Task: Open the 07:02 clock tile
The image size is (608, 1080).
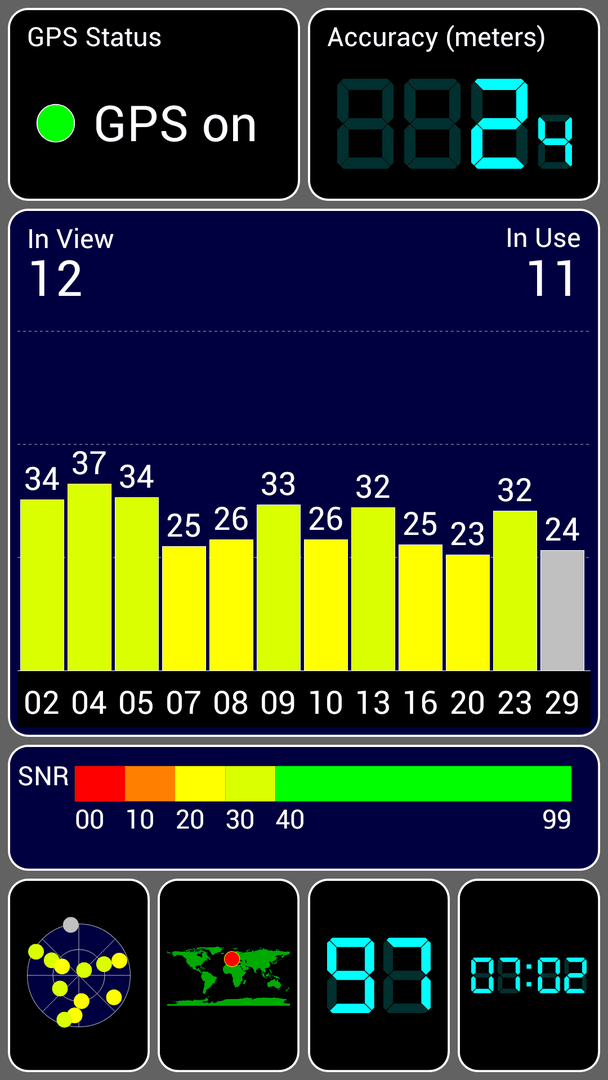Action: tap(529, 975)
